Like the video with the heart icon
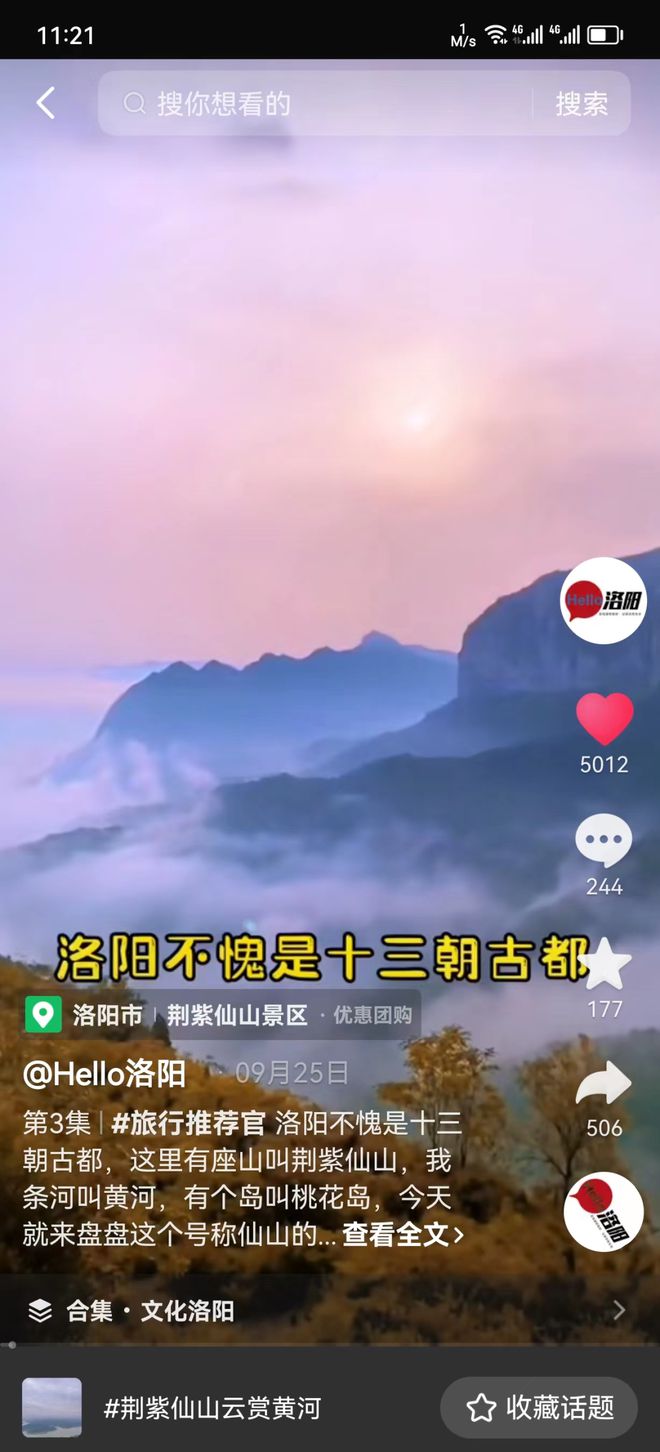The height and width of the screenshot is (1452, 660). [604, 719]
